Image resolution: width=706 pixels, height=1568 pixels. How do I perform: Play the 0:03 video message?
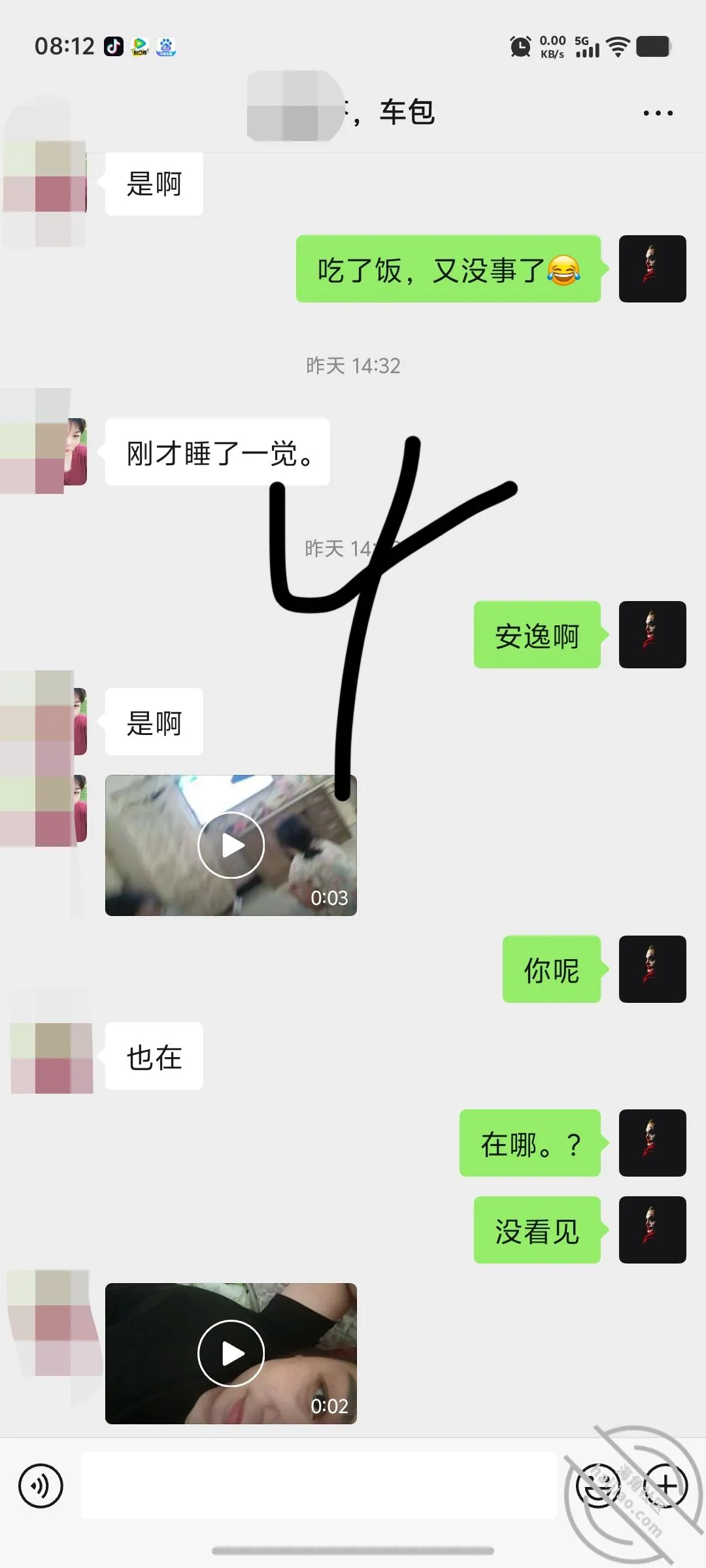pyautogui.click(x=231, y=845)
